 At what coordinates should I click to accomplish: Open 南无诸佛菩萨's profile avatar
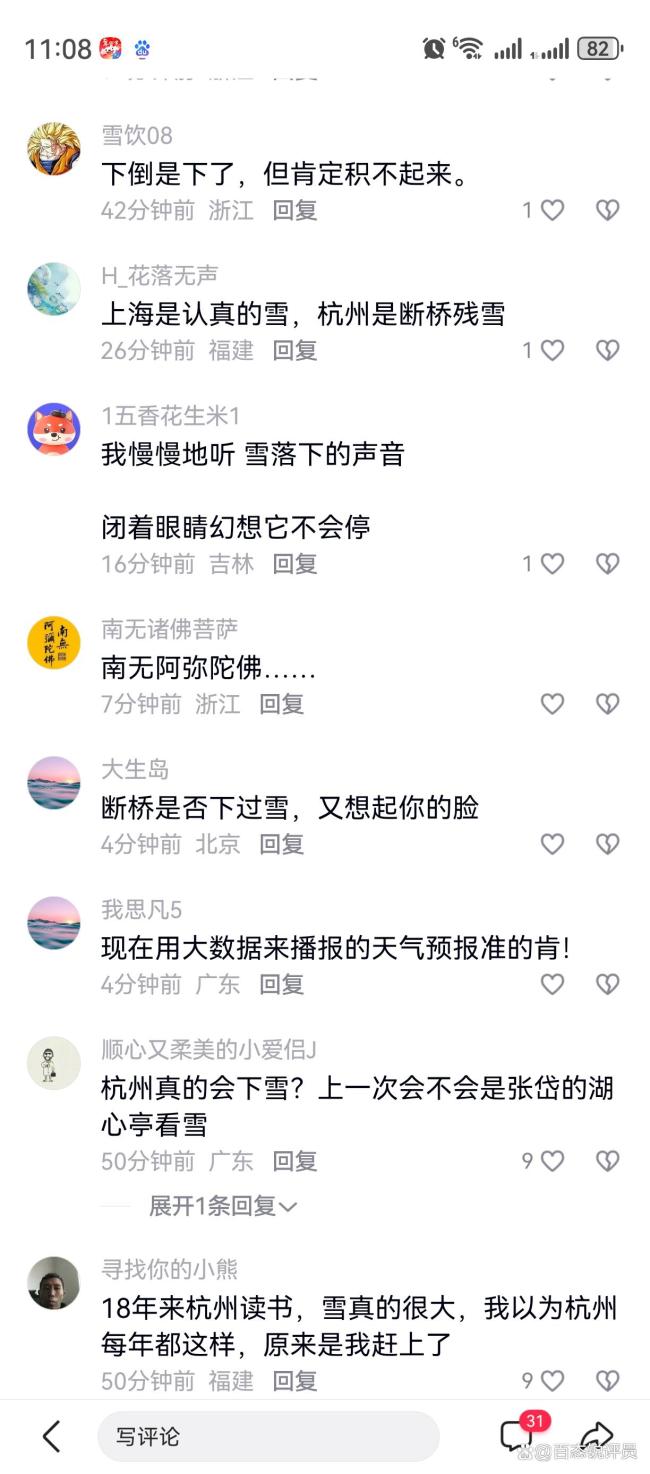[x=54, y=643]
